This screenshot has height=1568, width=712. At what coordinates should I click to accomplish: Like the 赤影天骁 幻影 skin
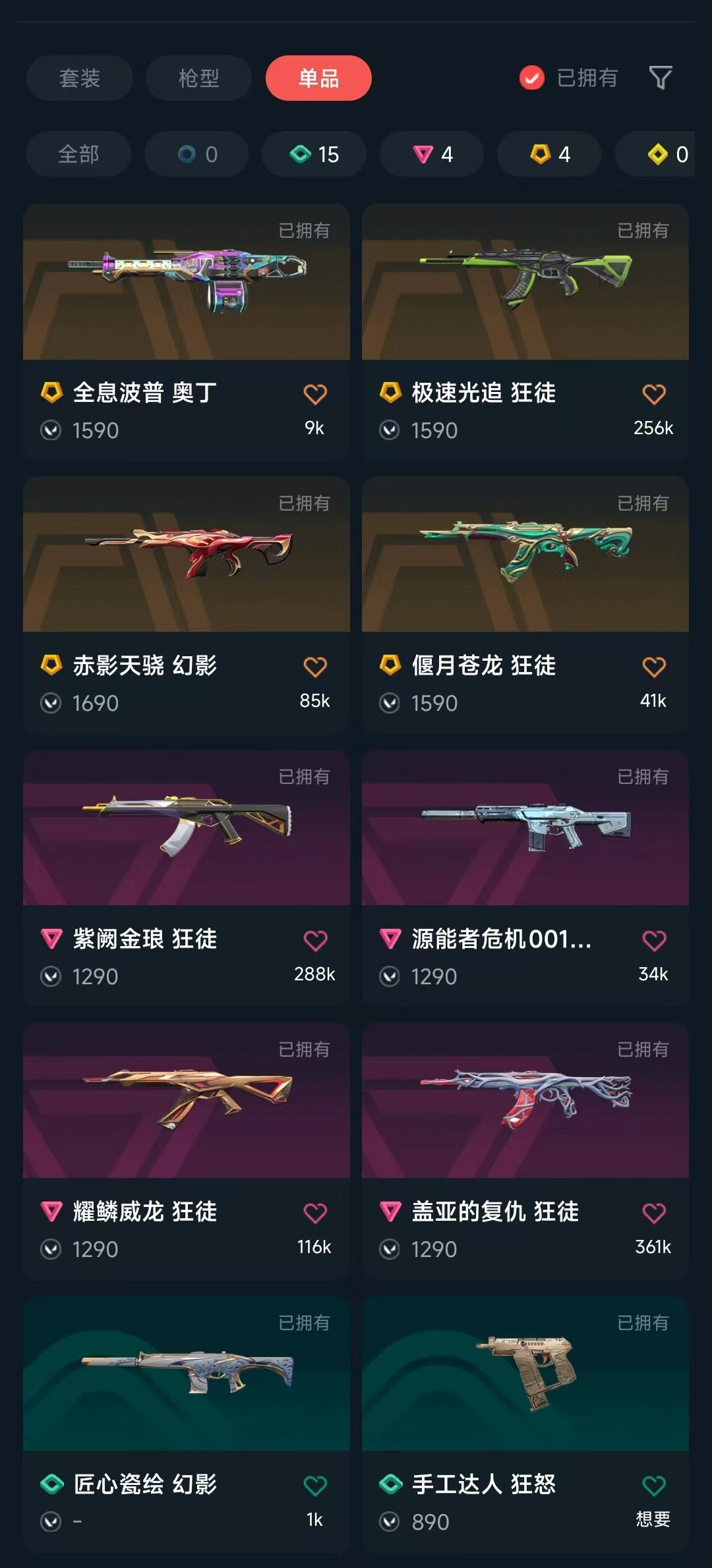point(315,667)
